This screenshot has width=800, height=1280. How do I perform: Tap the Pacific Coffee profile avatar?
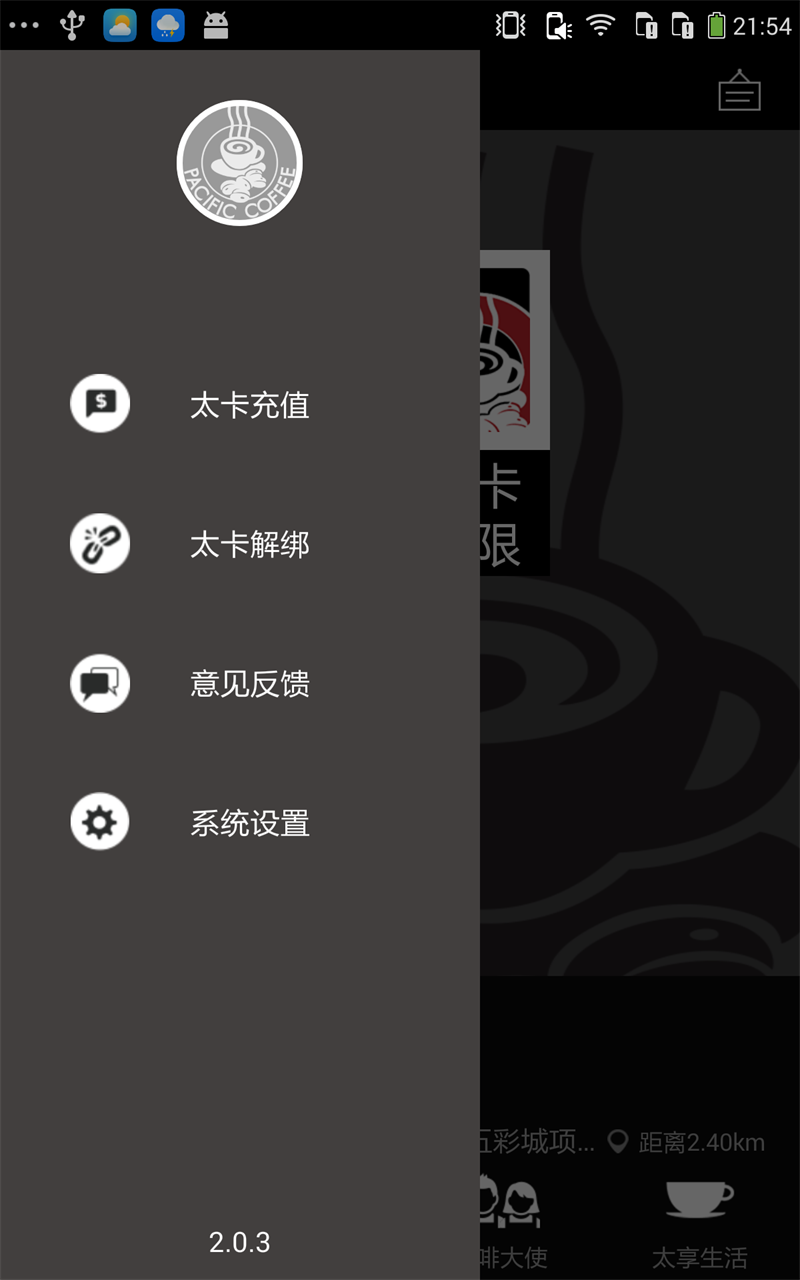tap(240, 163)
